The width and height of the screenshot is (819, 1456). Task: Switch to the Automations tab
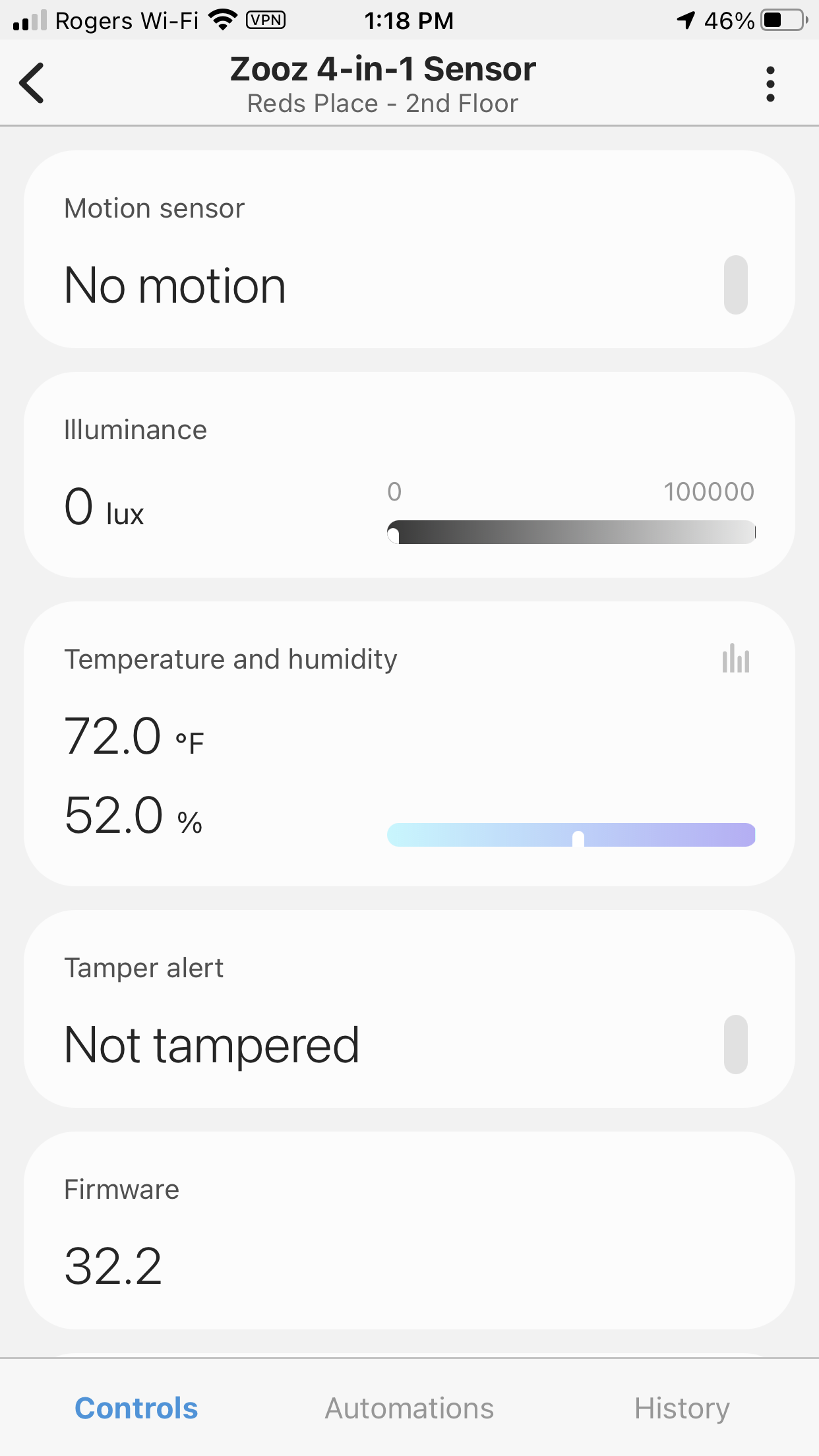click(x=409, y=1409)
